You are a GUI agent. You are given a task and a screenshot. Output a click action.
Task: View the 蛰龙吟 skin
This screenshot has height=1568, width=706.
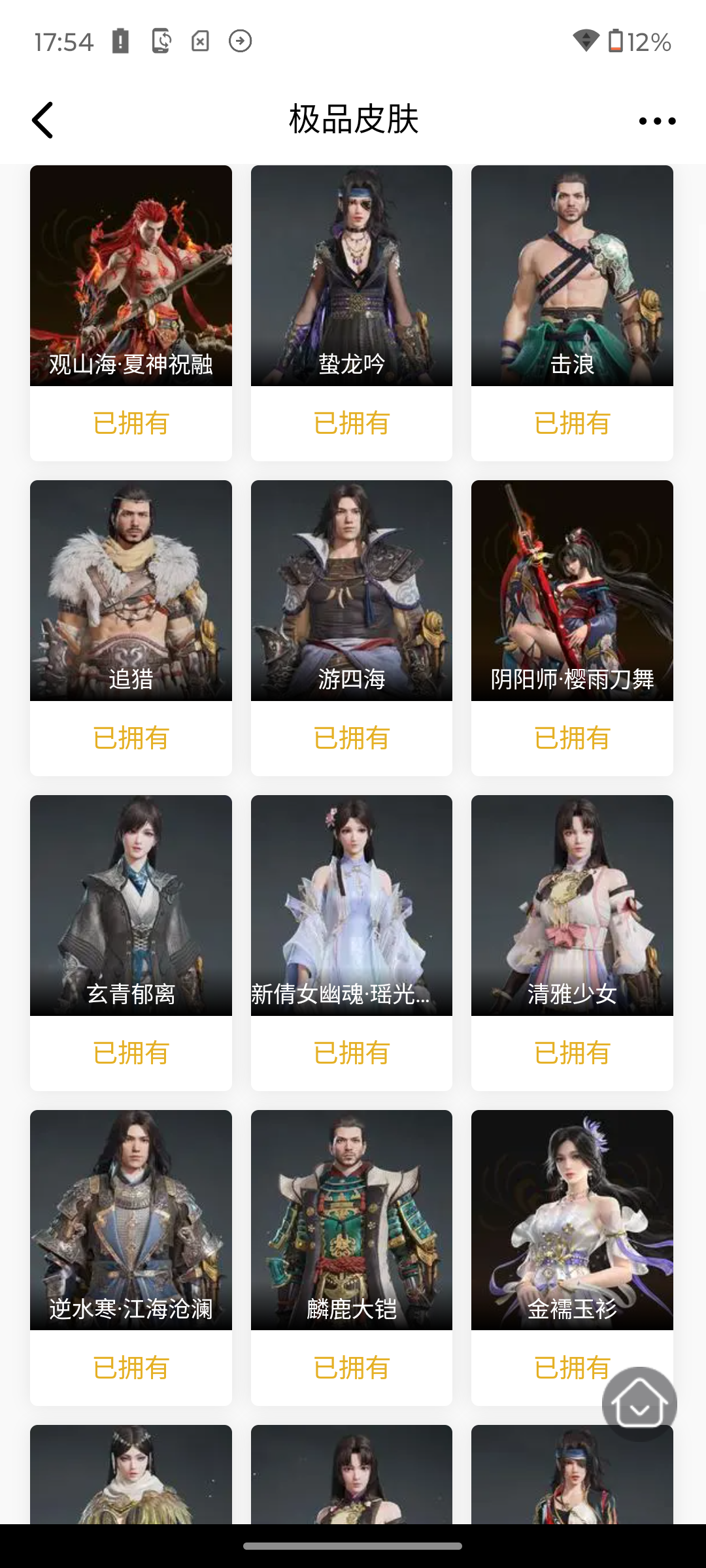click(352, 276)
